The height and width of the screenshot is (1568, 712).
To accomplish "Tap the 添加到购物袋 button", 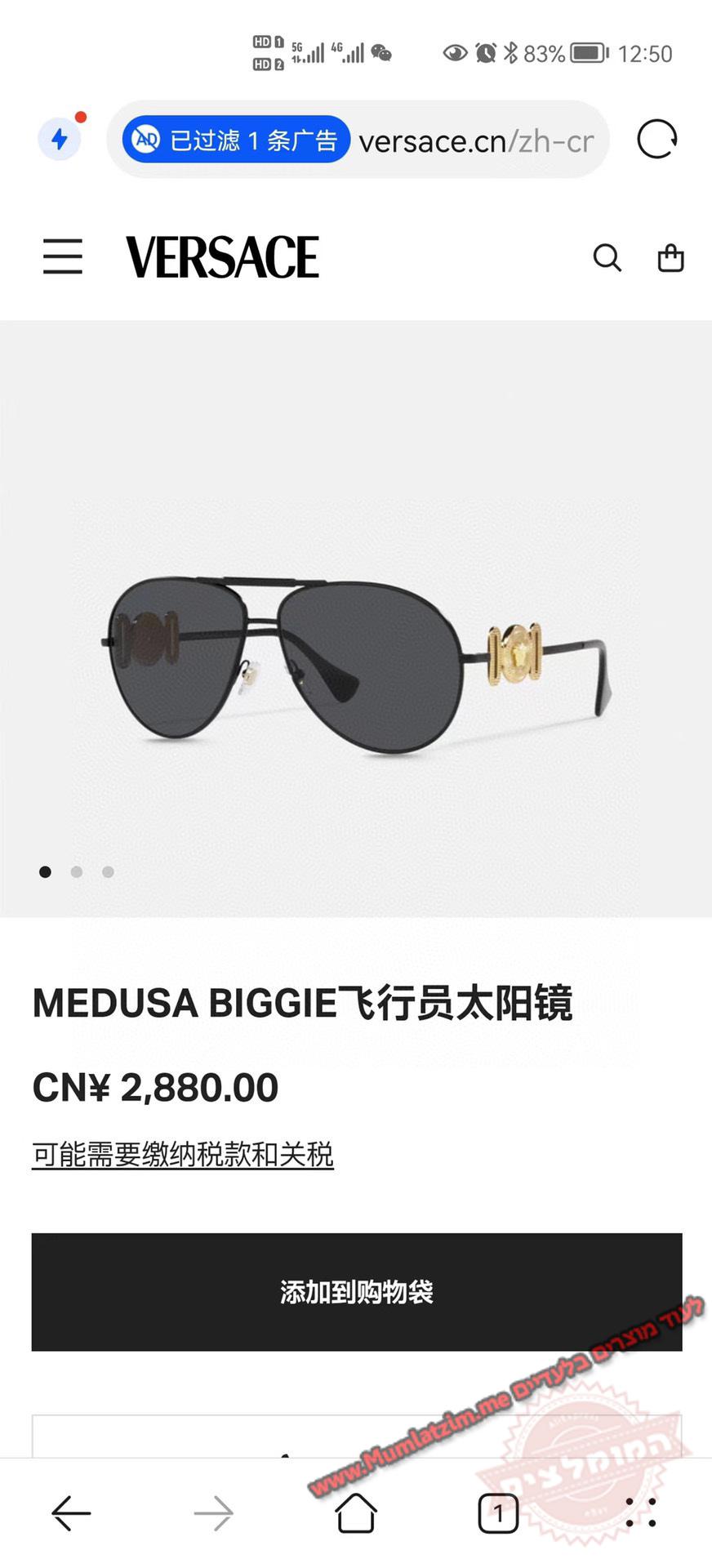I will 357,1291.
